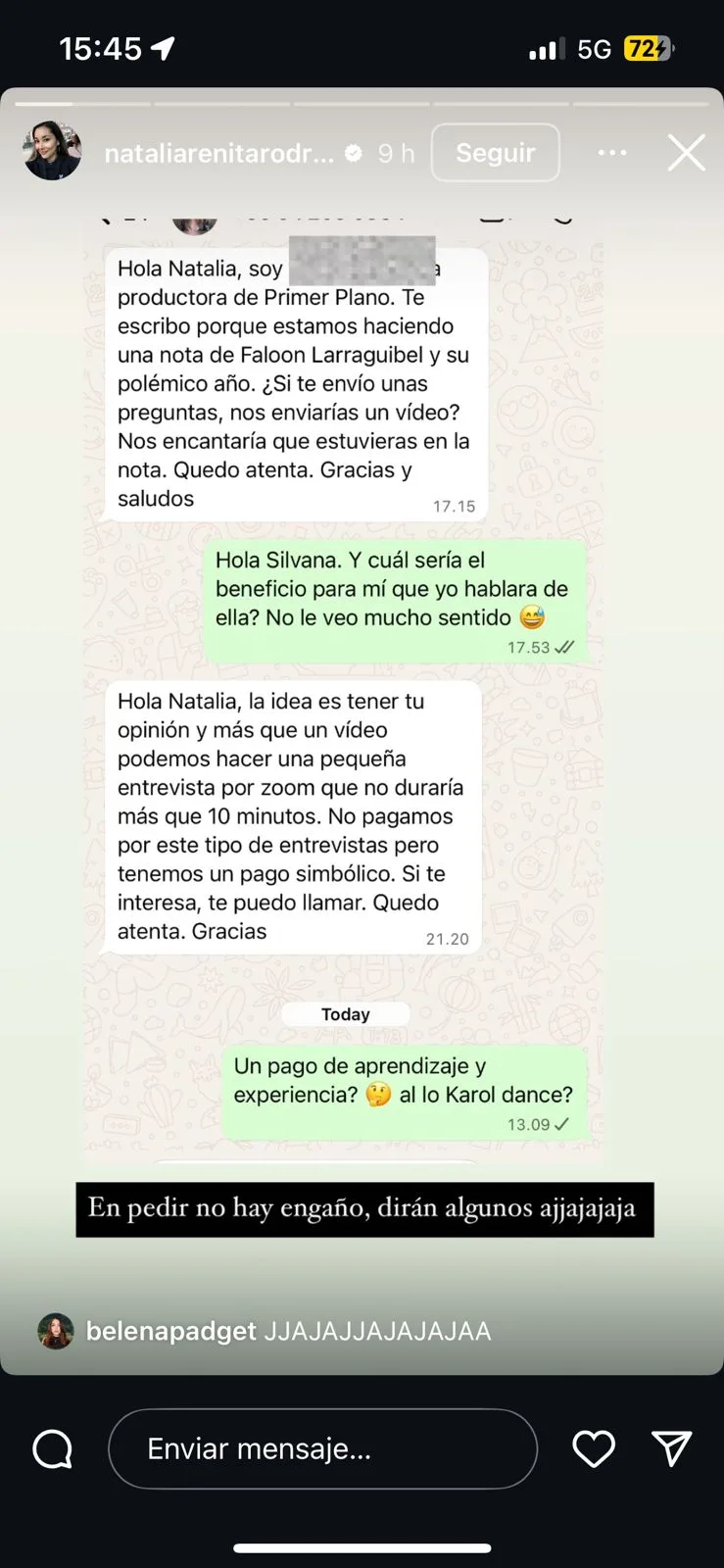Open the nataliarenitarodr username link
Viewport: 724px width, 1568px height.
tap(218, 153)
